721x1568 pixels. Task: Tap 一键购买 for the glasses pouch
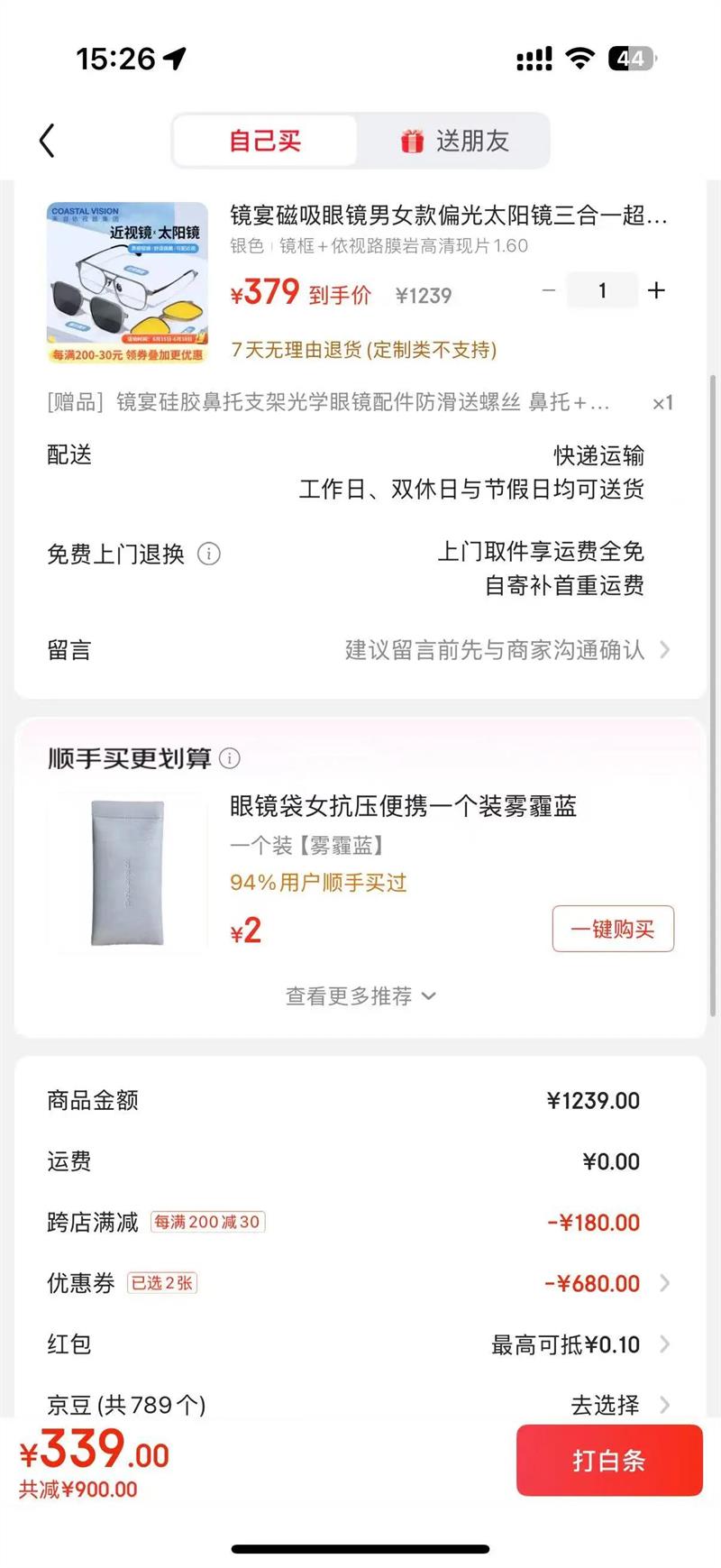(613, 930)
